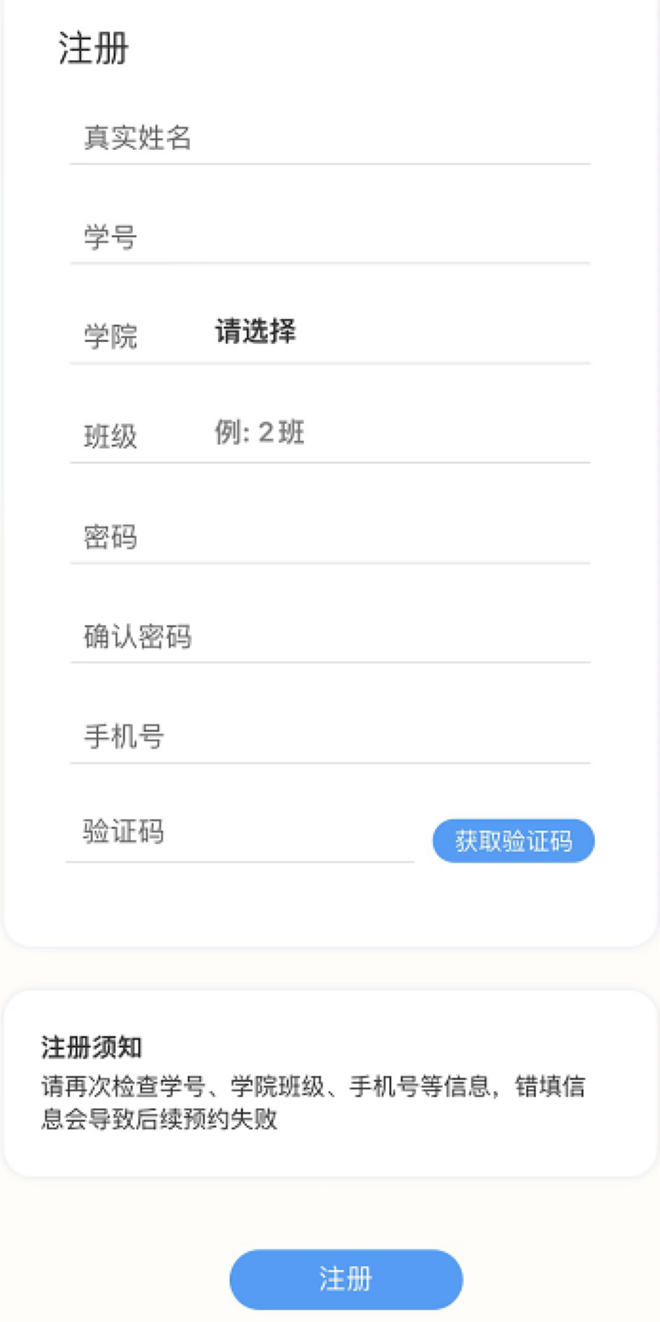The width and height of the screenshot is (660, 1322).
Task: Submit with the bottom 注册 button
Action: 346,1279
